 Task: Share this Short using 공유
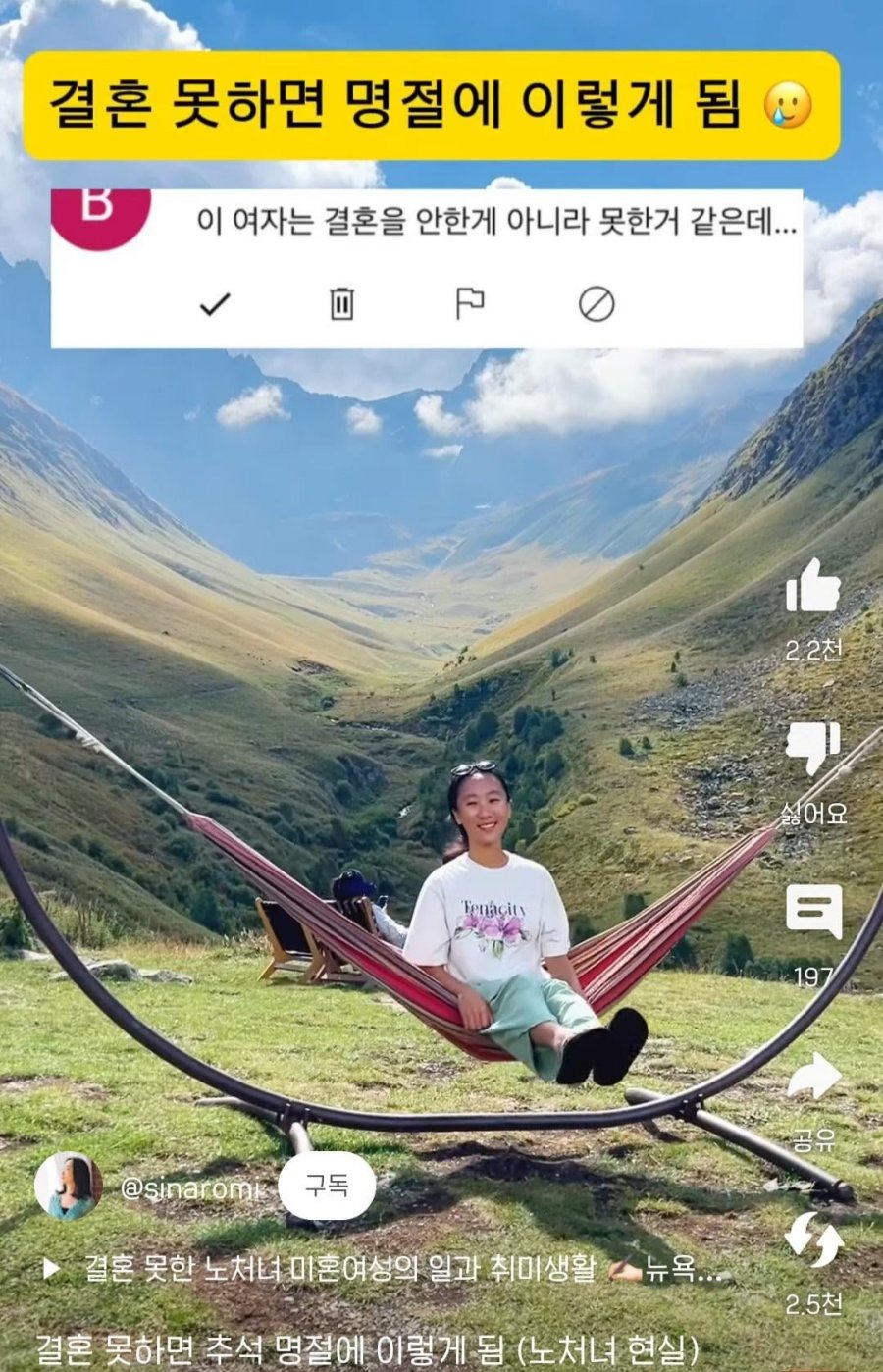coord(813,1077)
